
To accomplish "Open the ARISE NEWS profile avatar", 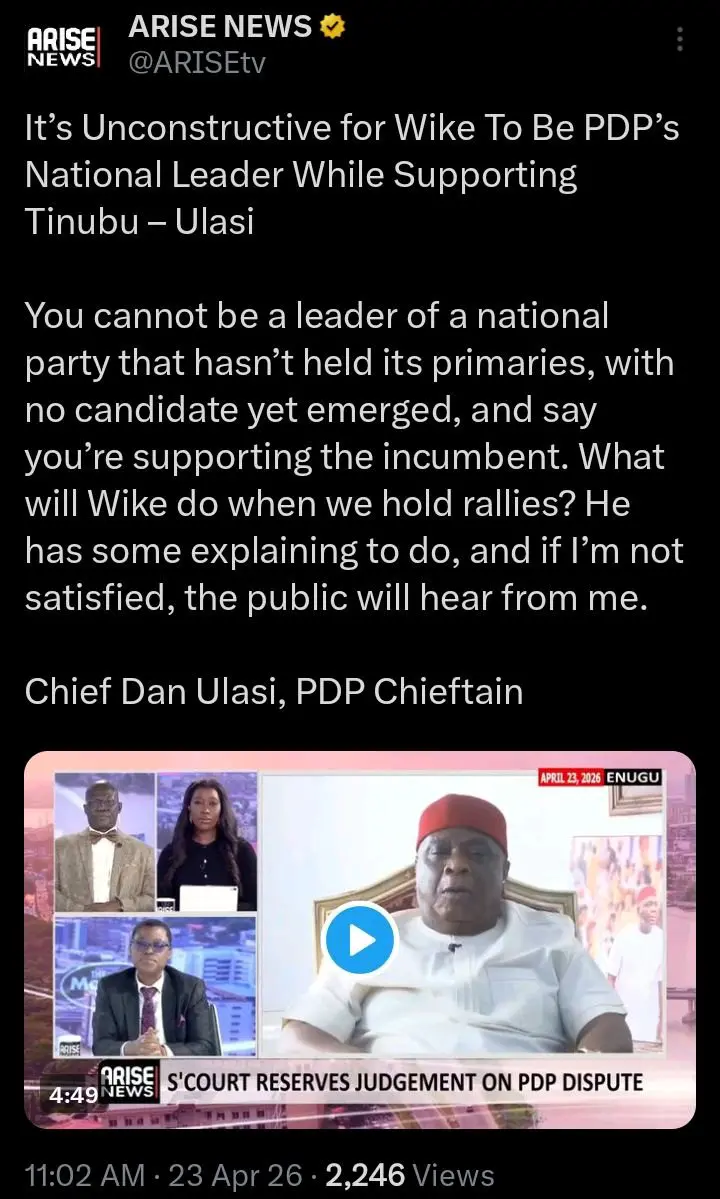I will 61,47.
